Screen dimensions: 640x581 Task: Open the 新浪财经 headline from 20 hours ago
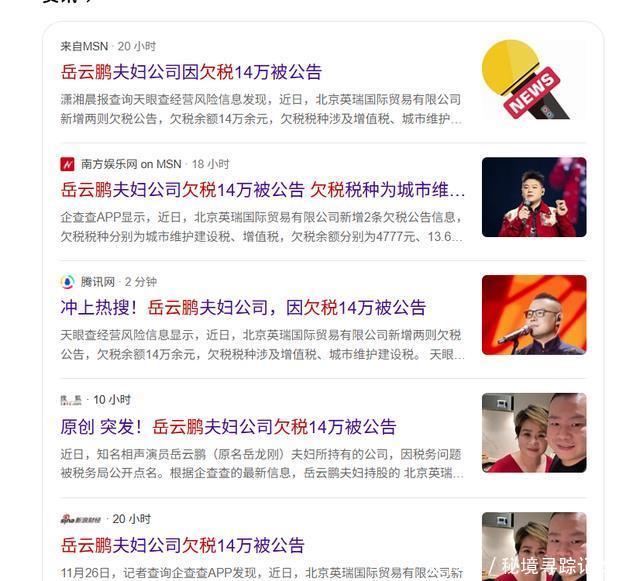point(183,545)
